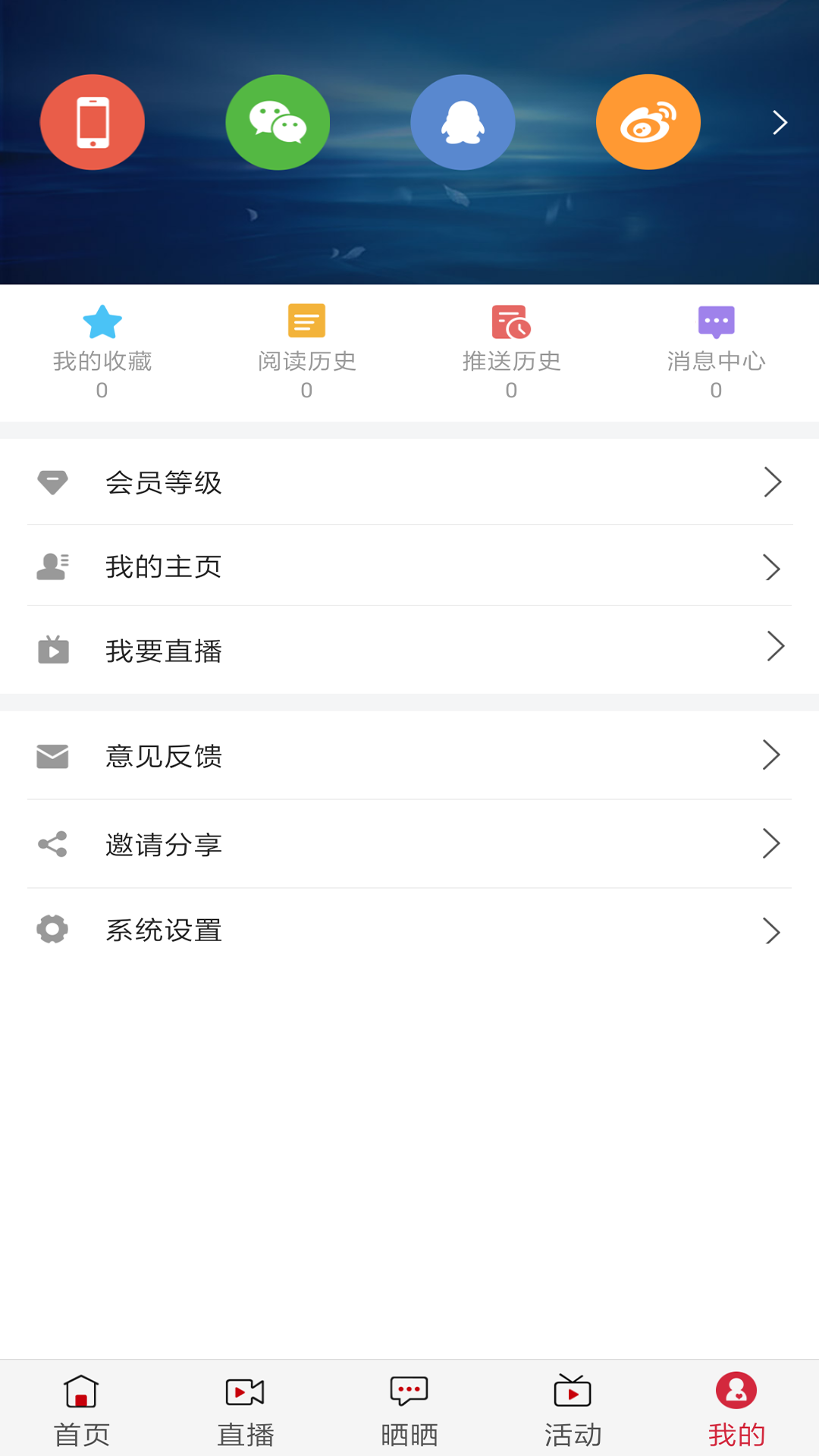Open the 我要直播 TV icon
The width and height of the screenshot is (819, 1456).
click(52, 650)
